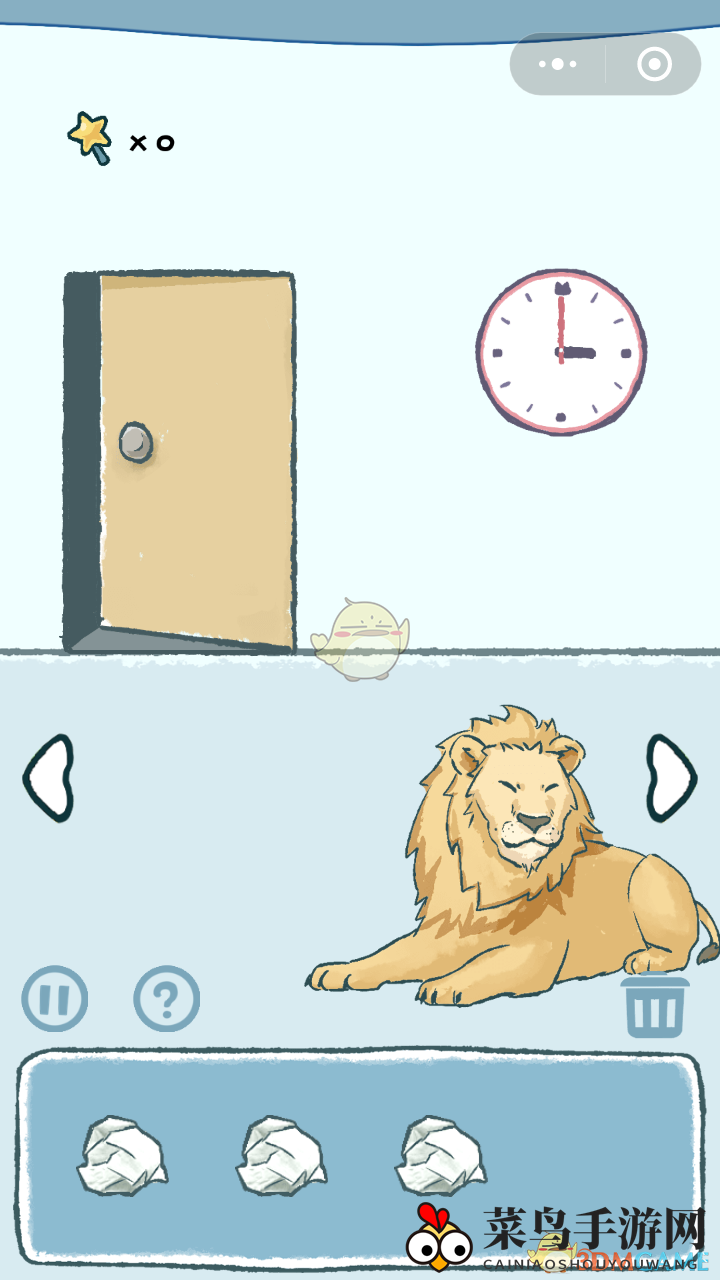Tap the brown door to open it
The height and width of the screenshot is (1280, 720).
195,460
